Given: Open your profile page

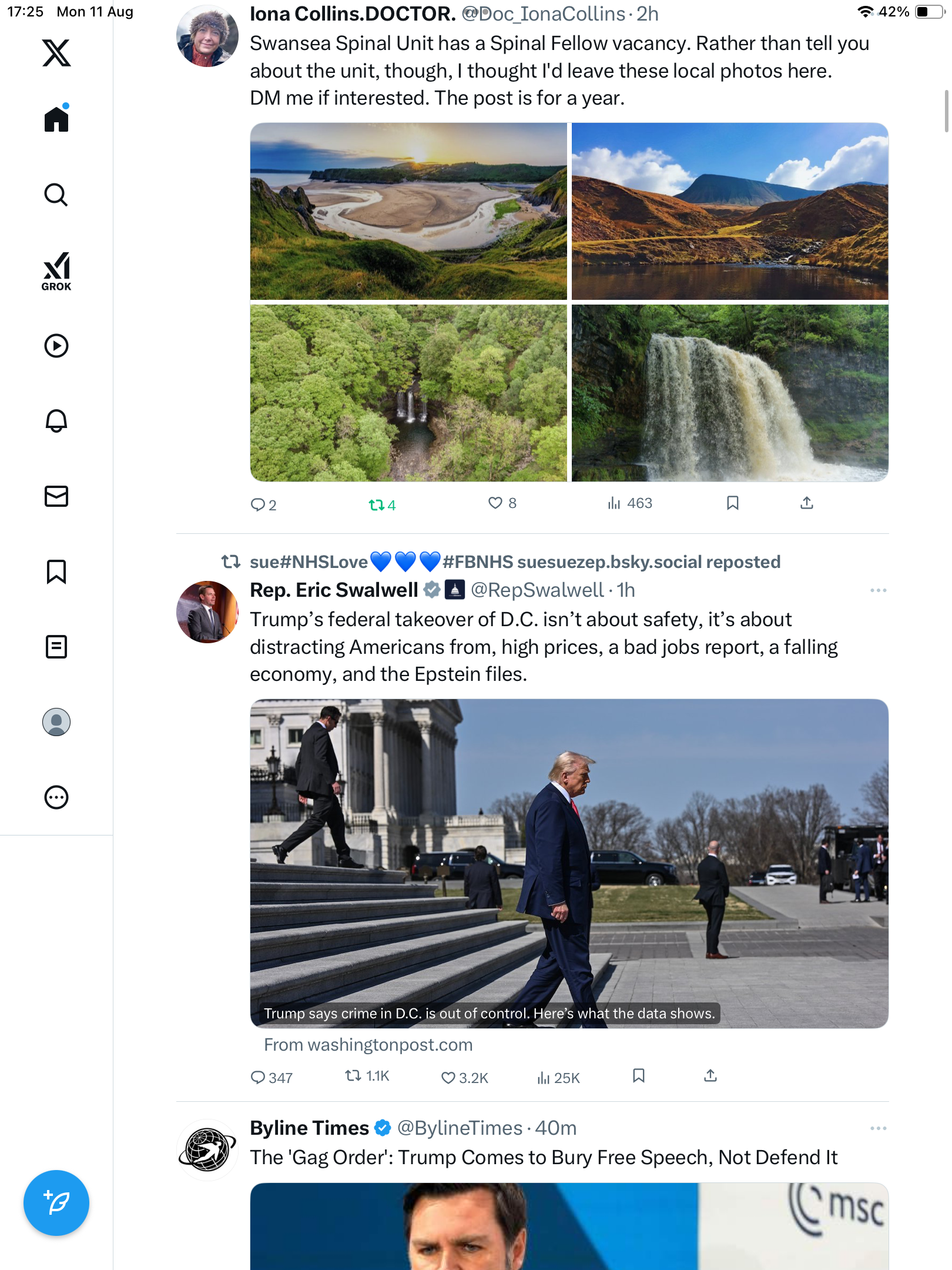Looking at the screenshot, I should pyautogui.click(x=56, y=722).
